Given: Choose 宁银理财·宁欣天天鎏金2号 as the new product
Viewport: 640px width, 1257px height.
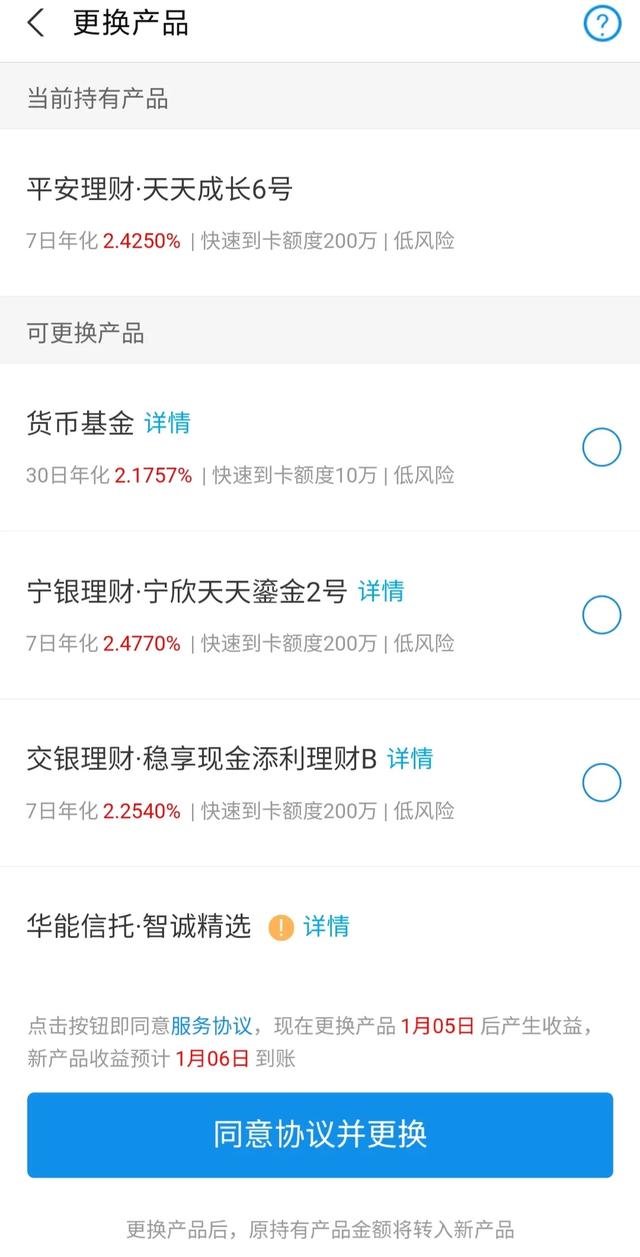Looking at the screenshot, I should [x=602, y=615].
